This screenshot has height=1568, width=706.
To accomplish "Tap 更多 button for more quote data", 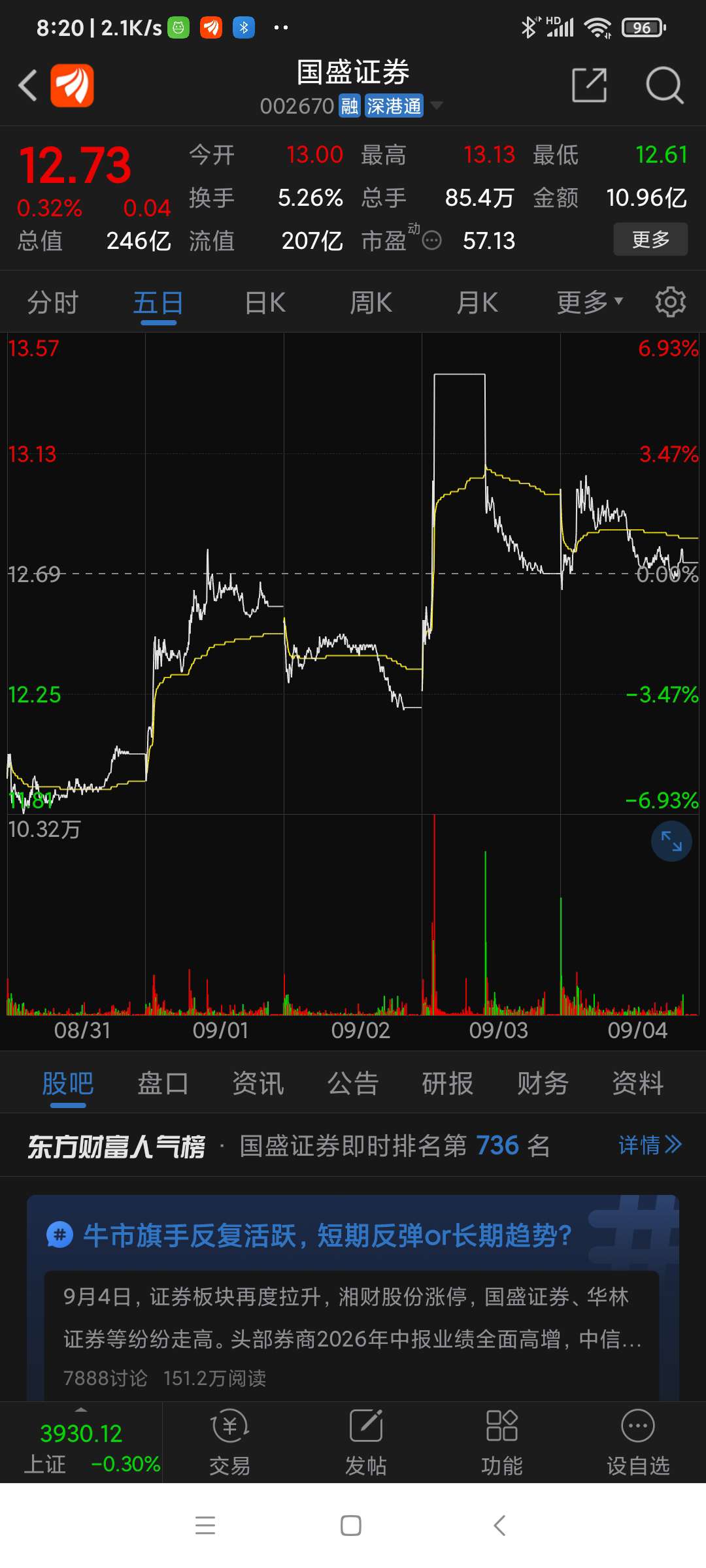I will 650,239.
